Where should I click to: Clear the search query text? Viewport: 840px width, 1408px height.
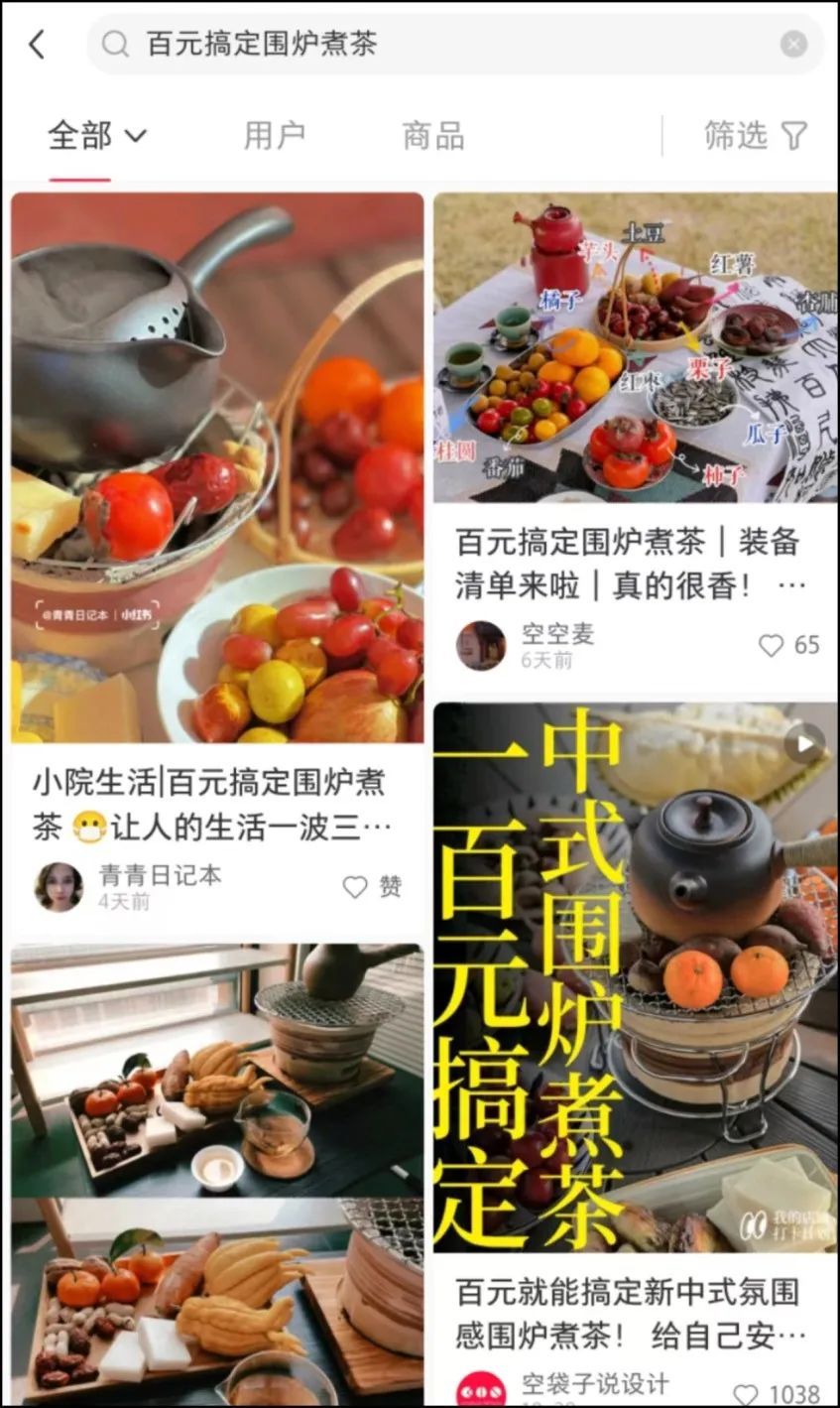[x=793, y=44]
